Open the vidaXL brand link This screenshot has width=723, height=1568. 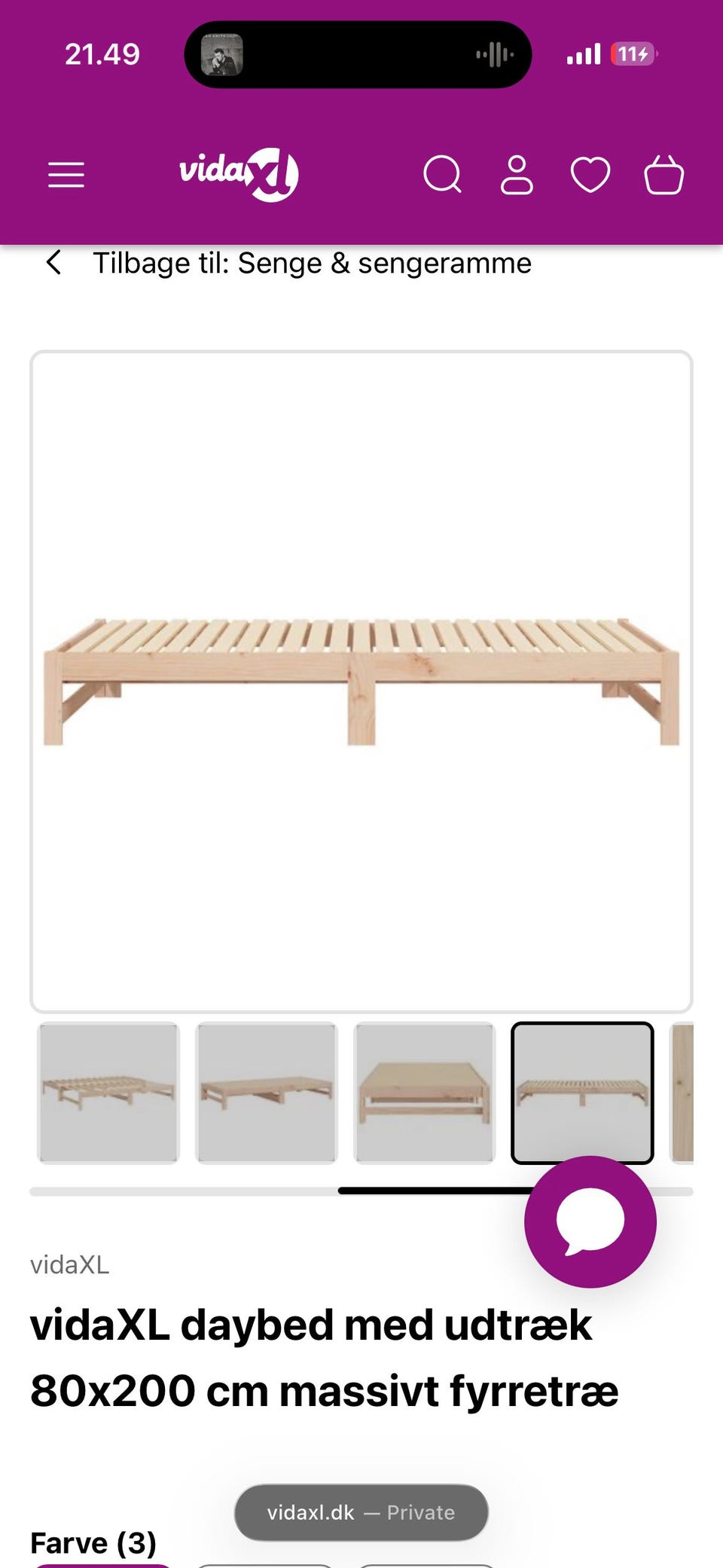tap(70, 1264)
